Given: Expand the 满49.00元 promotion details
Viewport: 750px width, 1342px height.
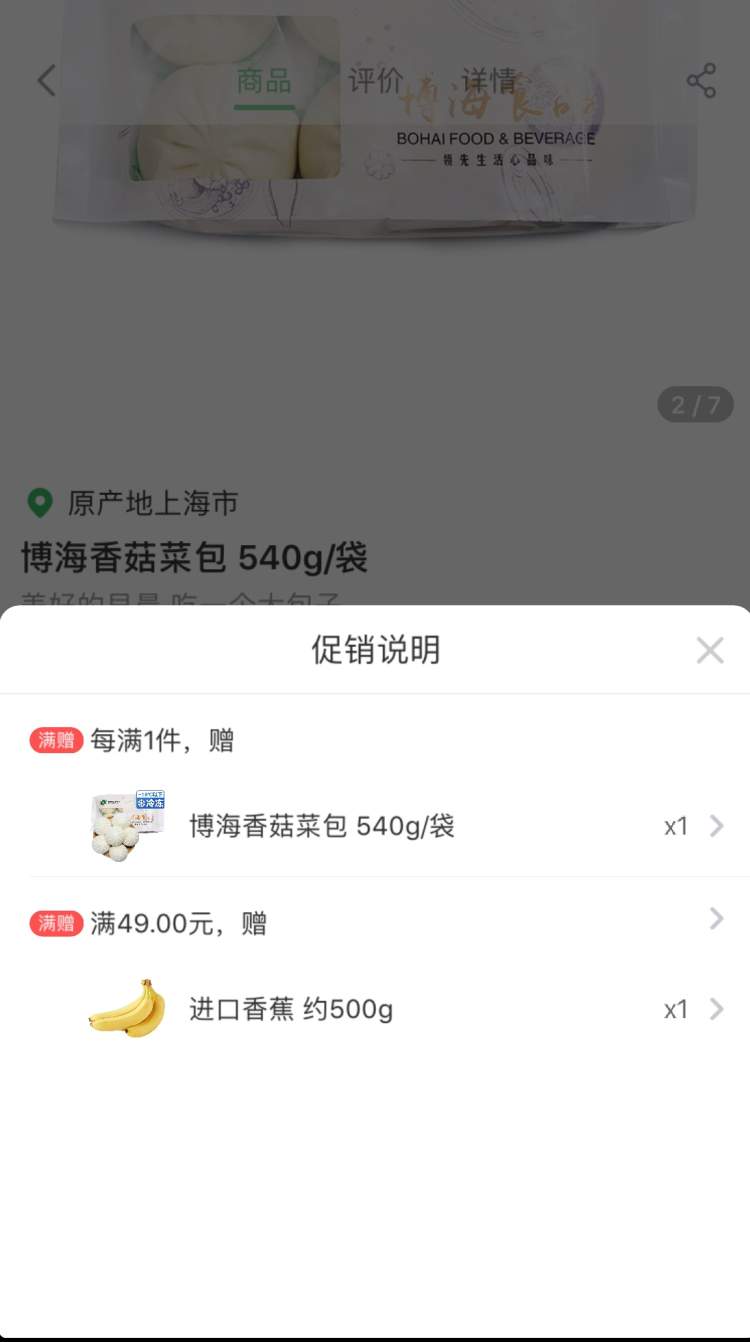Looking at the screenshot, I should coord(715,919).
